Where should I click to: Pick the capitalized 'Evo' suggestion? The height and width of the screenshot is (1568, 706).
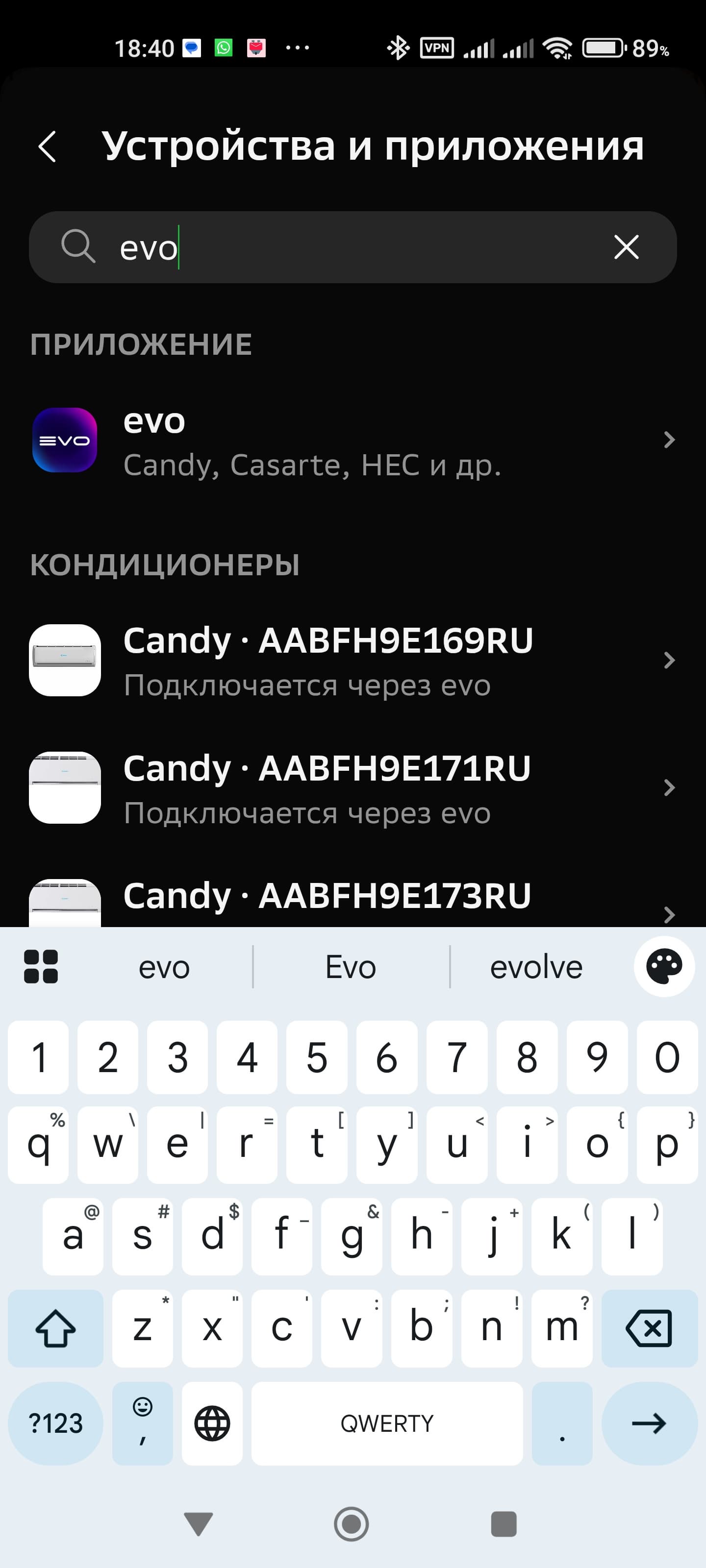point(350,967)
